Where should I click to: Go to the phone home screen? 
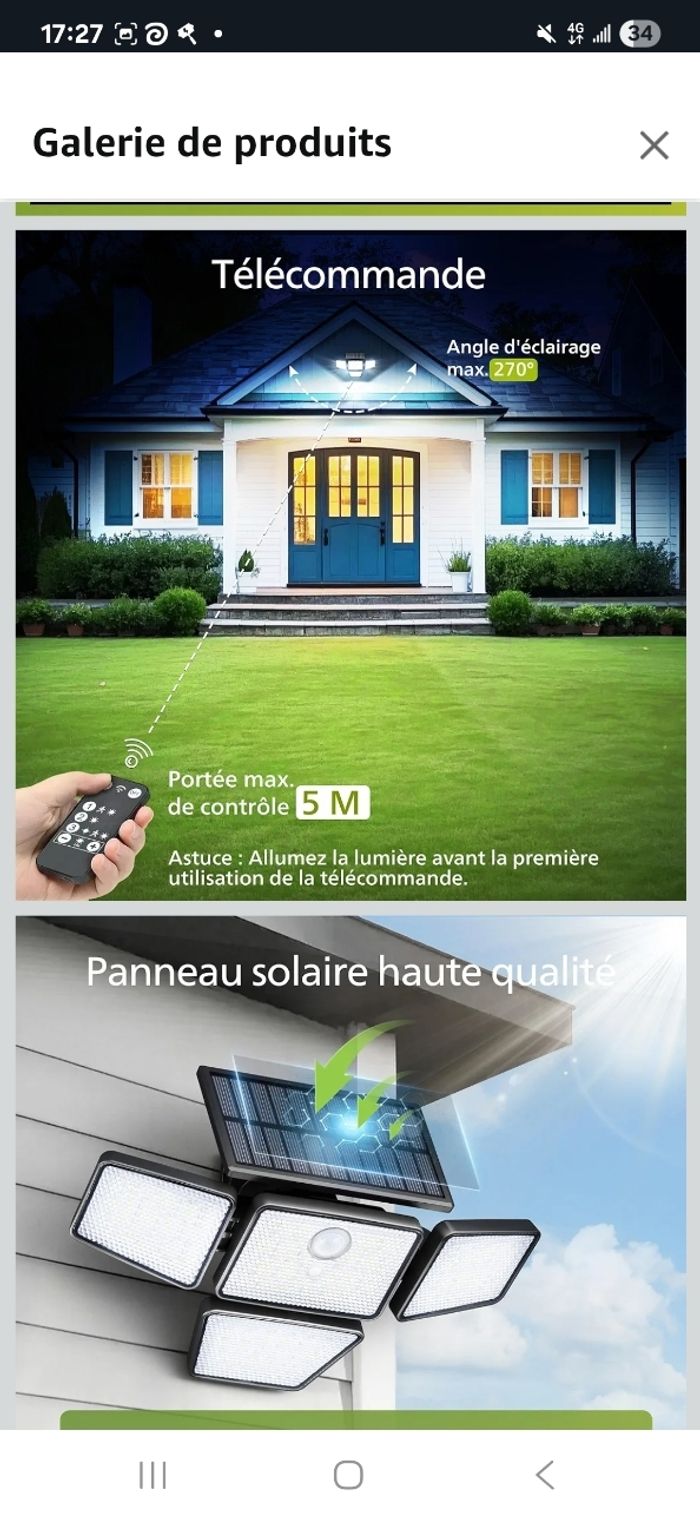pyautogui.click(x=348, y=1474)
